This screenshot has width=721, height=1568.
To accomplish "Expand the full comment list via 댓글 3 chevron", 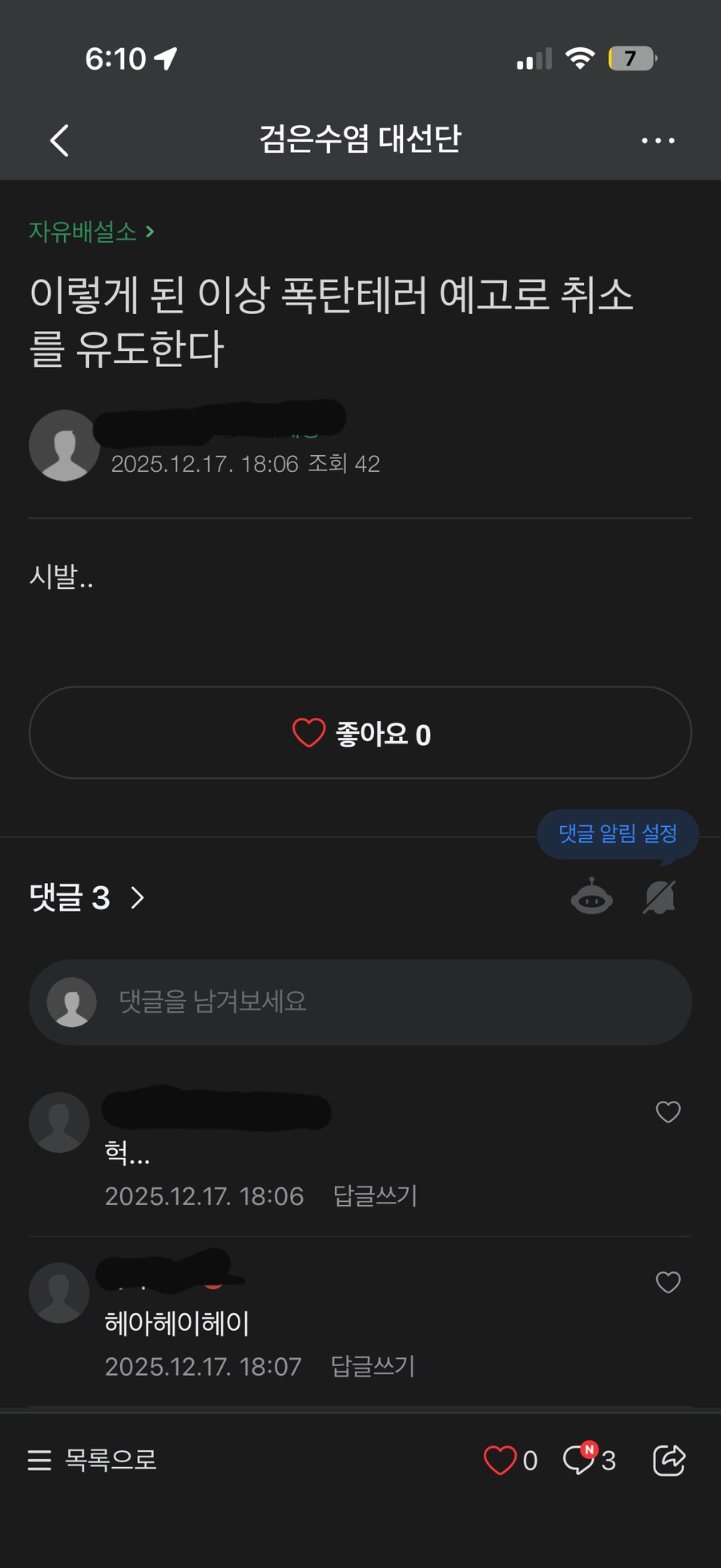I will 138,898.
